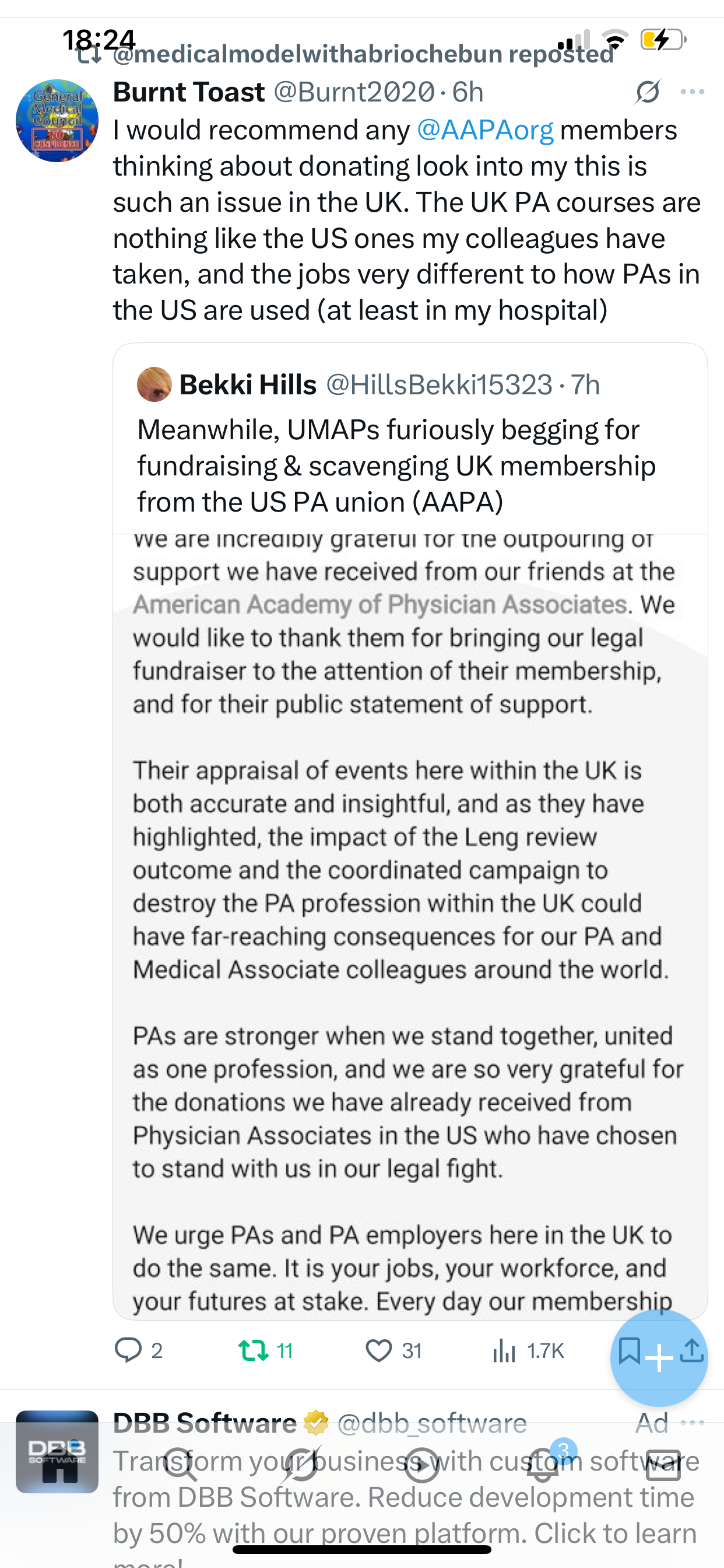Open the DBB Software profile avatar
The height and width of the screenshot is (1568, 724).
click(57, 1452)
